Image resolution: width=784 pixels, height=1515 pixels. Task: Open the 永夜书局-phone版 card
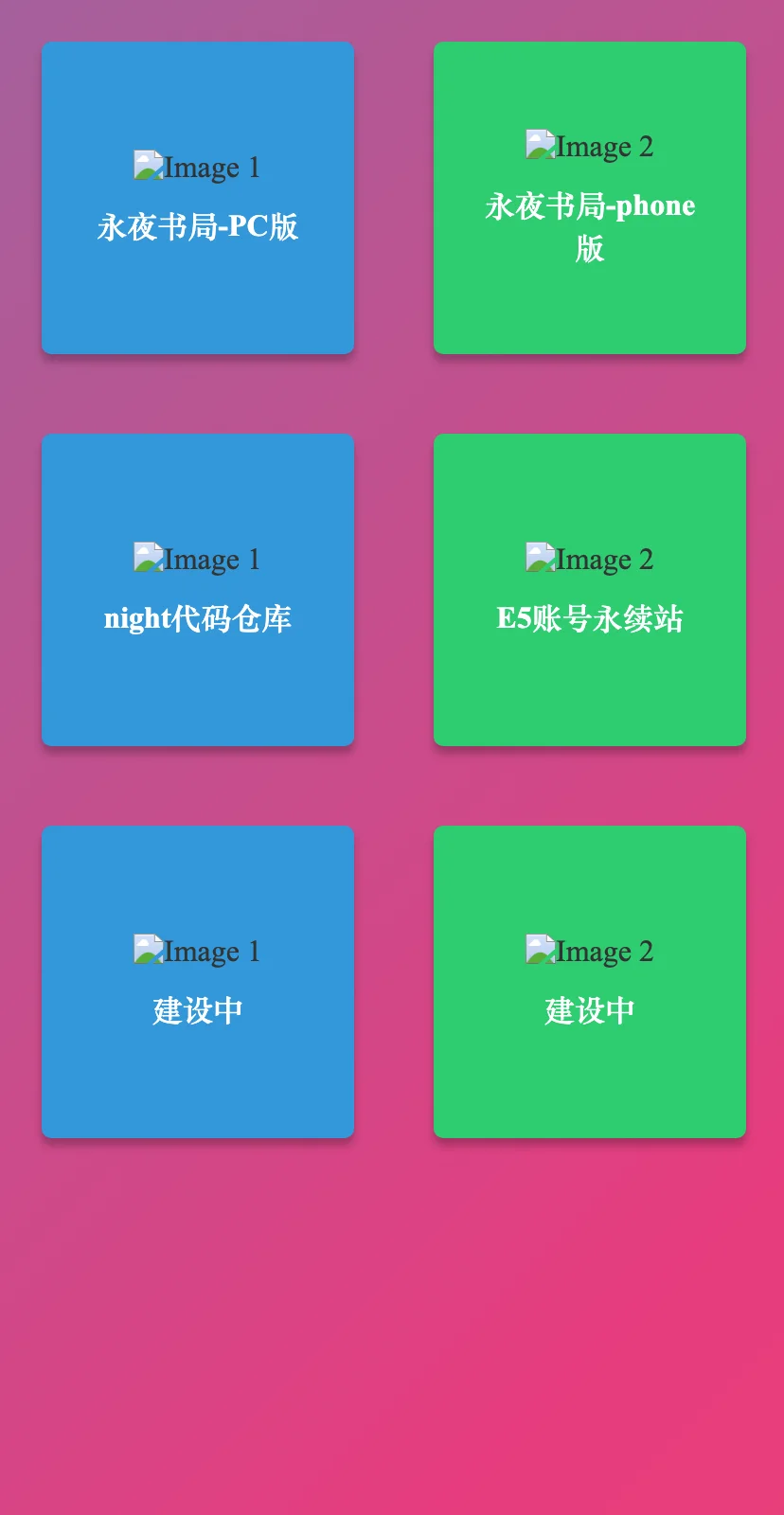(590, 198)
